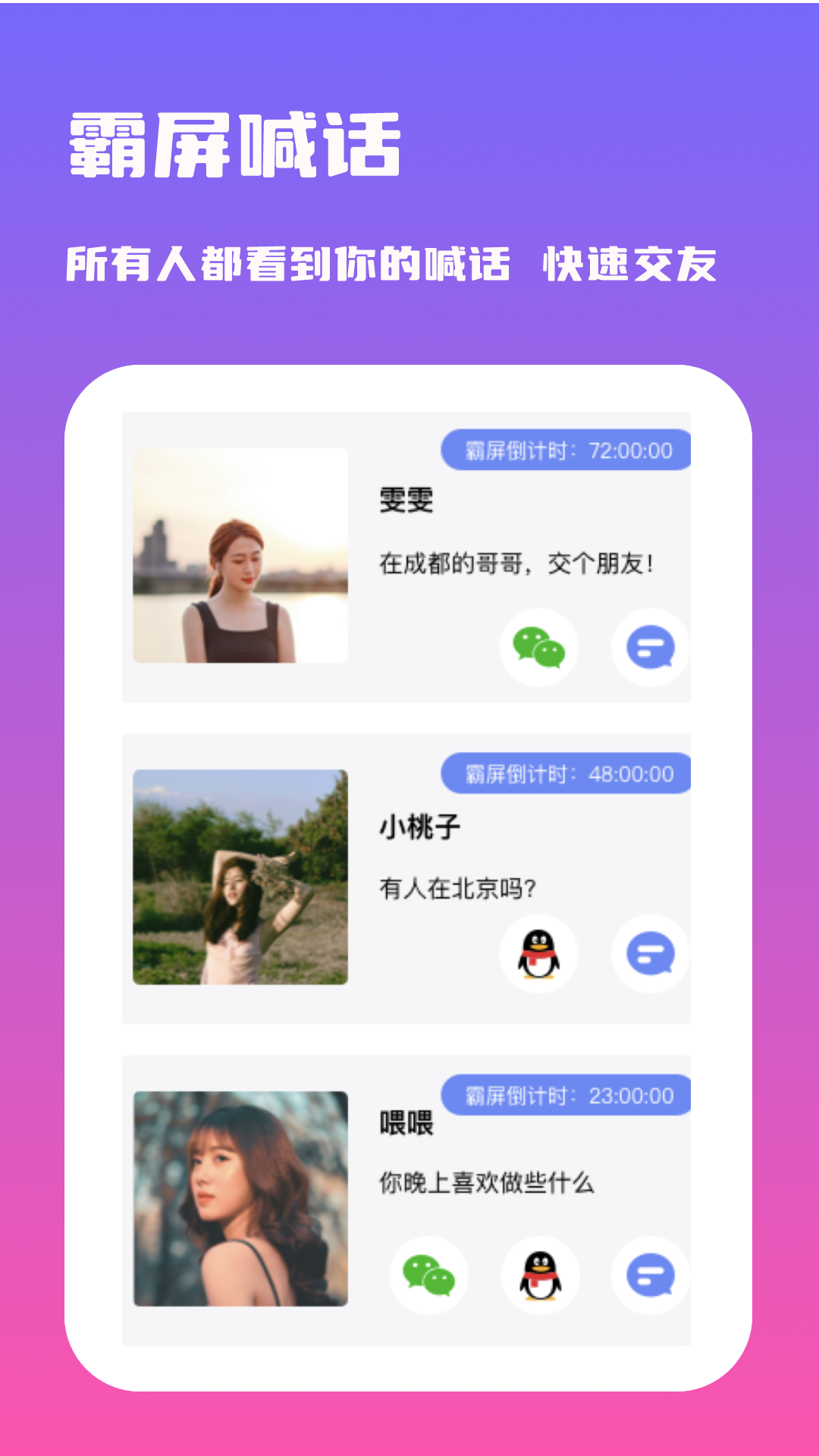Select QQ icon on 喂喂's card
This screenshot has width=819, height=1456.
pos(538,1274)
